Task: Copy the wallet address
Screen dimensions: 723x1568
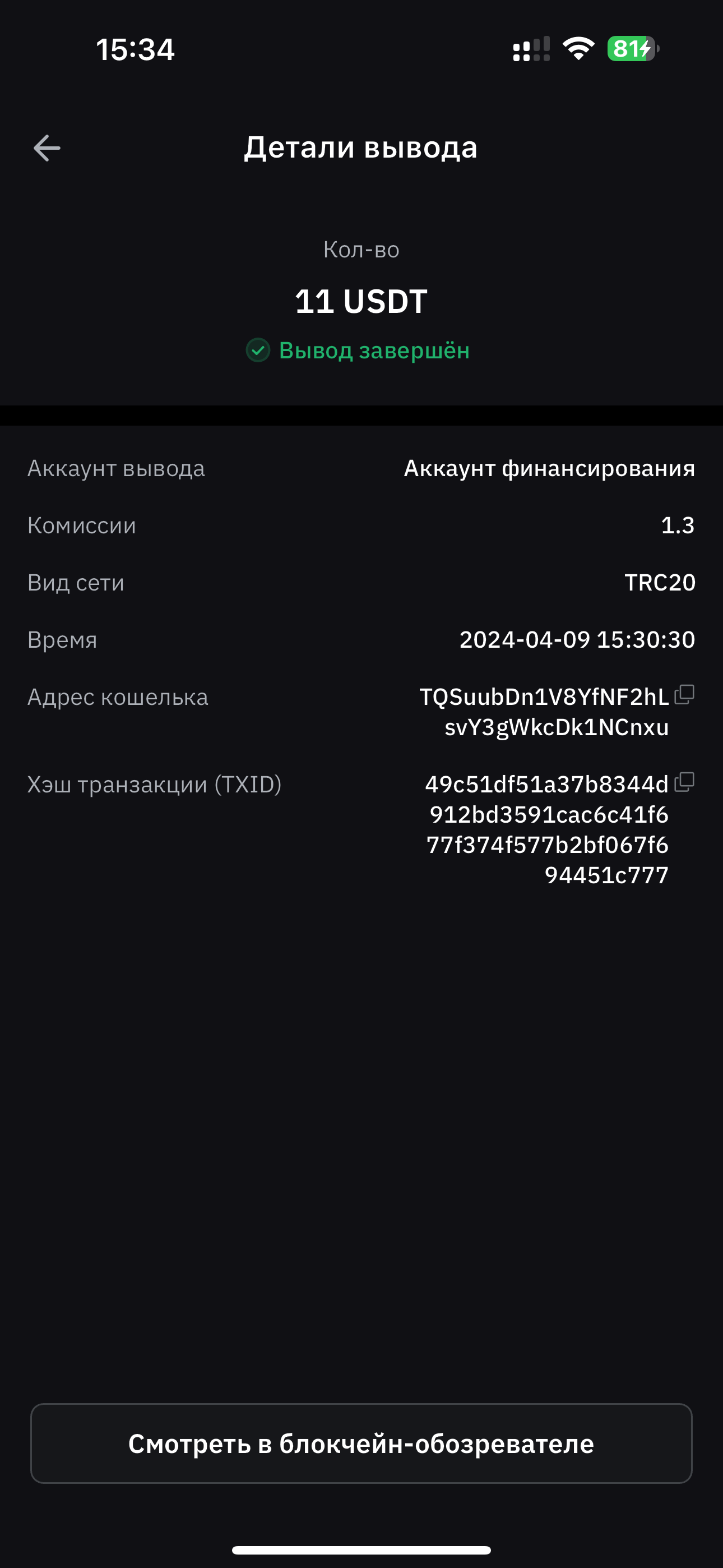Action: pyautogui.click(x=685, y=694)
